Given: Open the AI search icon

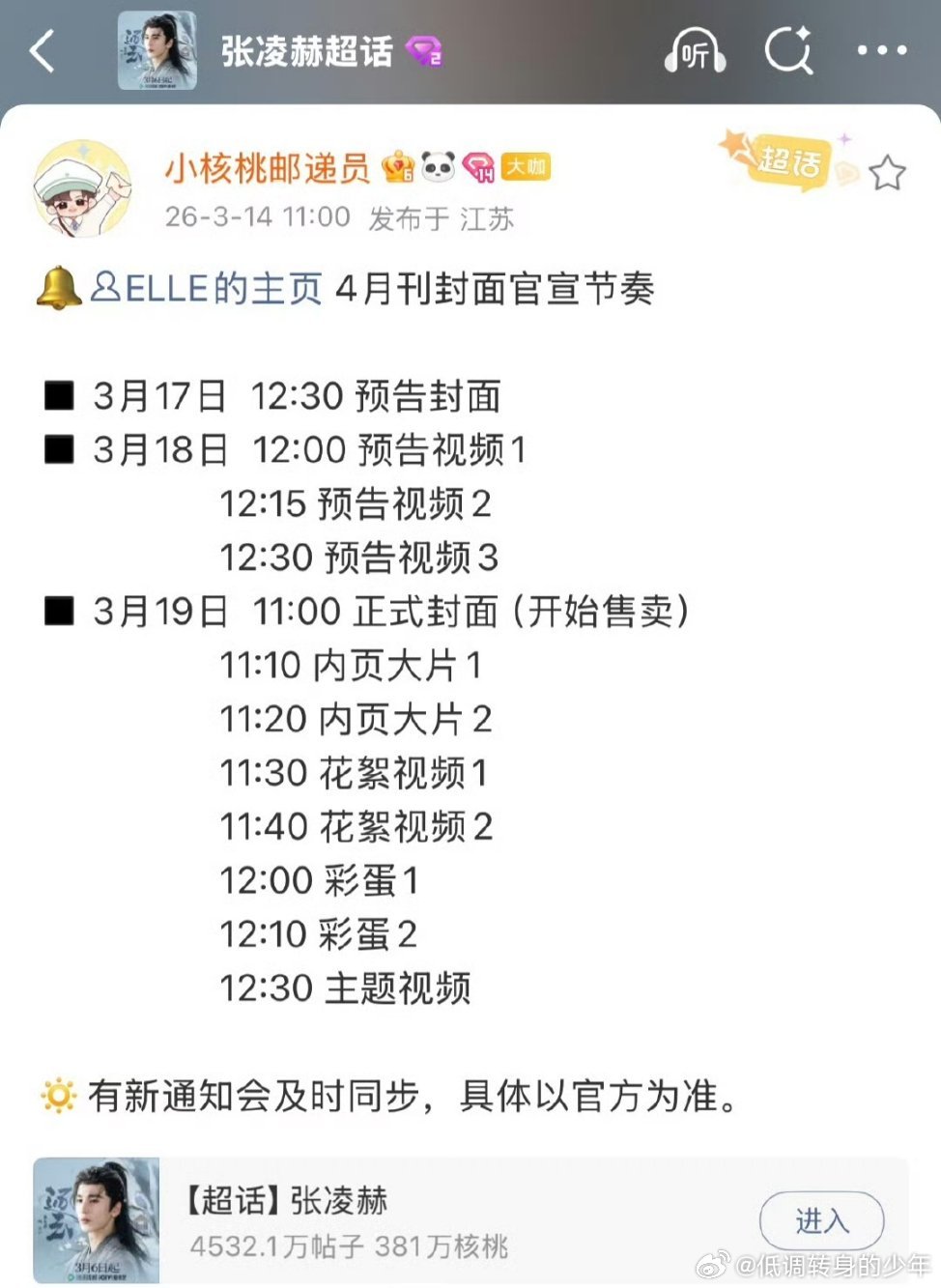Looking at the screenshot, I should pos(789,51).
